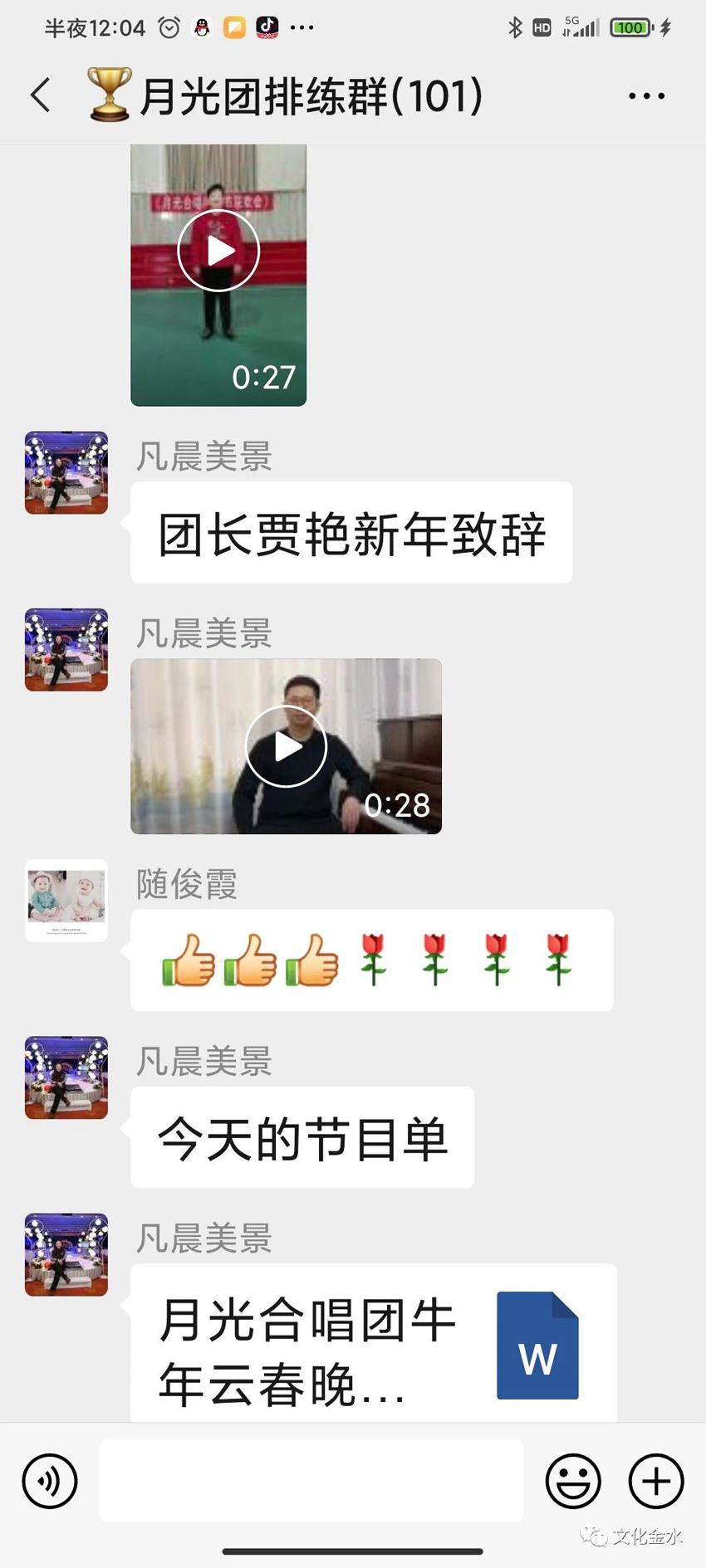The width and height of the screenshot is (706, 1568).
Task: Open the 月光合唱团牛年云春晚 Word document
Action: pyautogui.click(x=373, y=1346)
